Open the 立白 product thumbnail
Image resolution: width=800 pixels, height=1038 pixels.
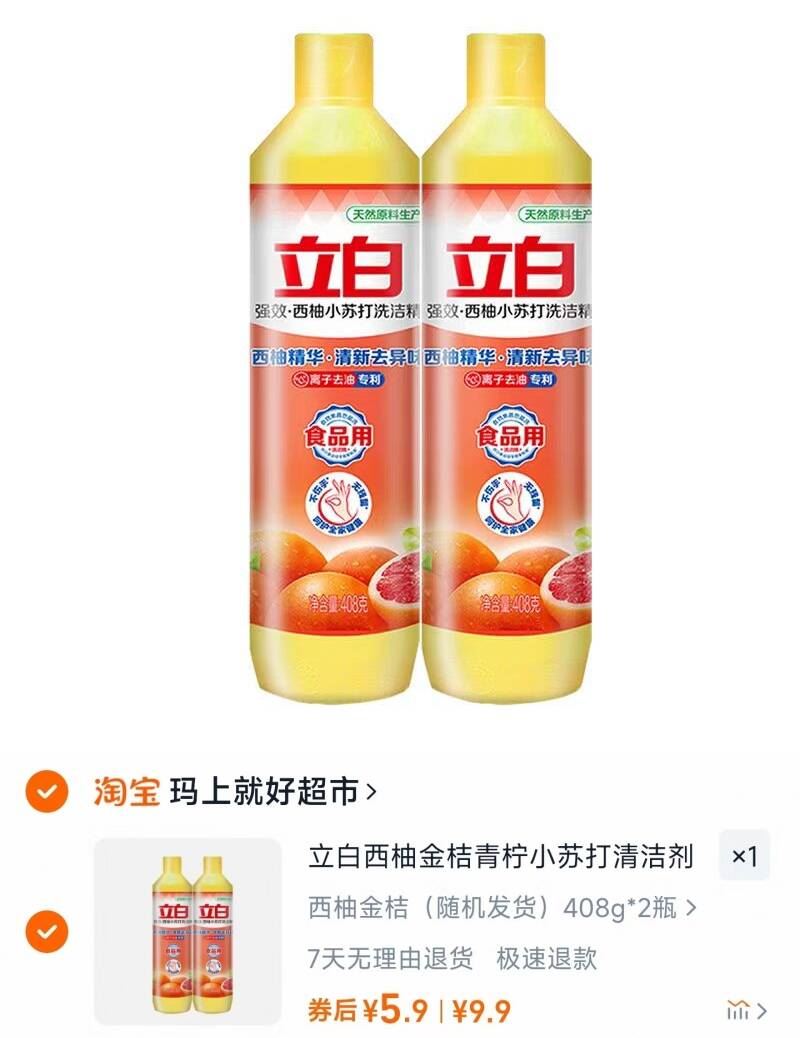coord(188,932)
